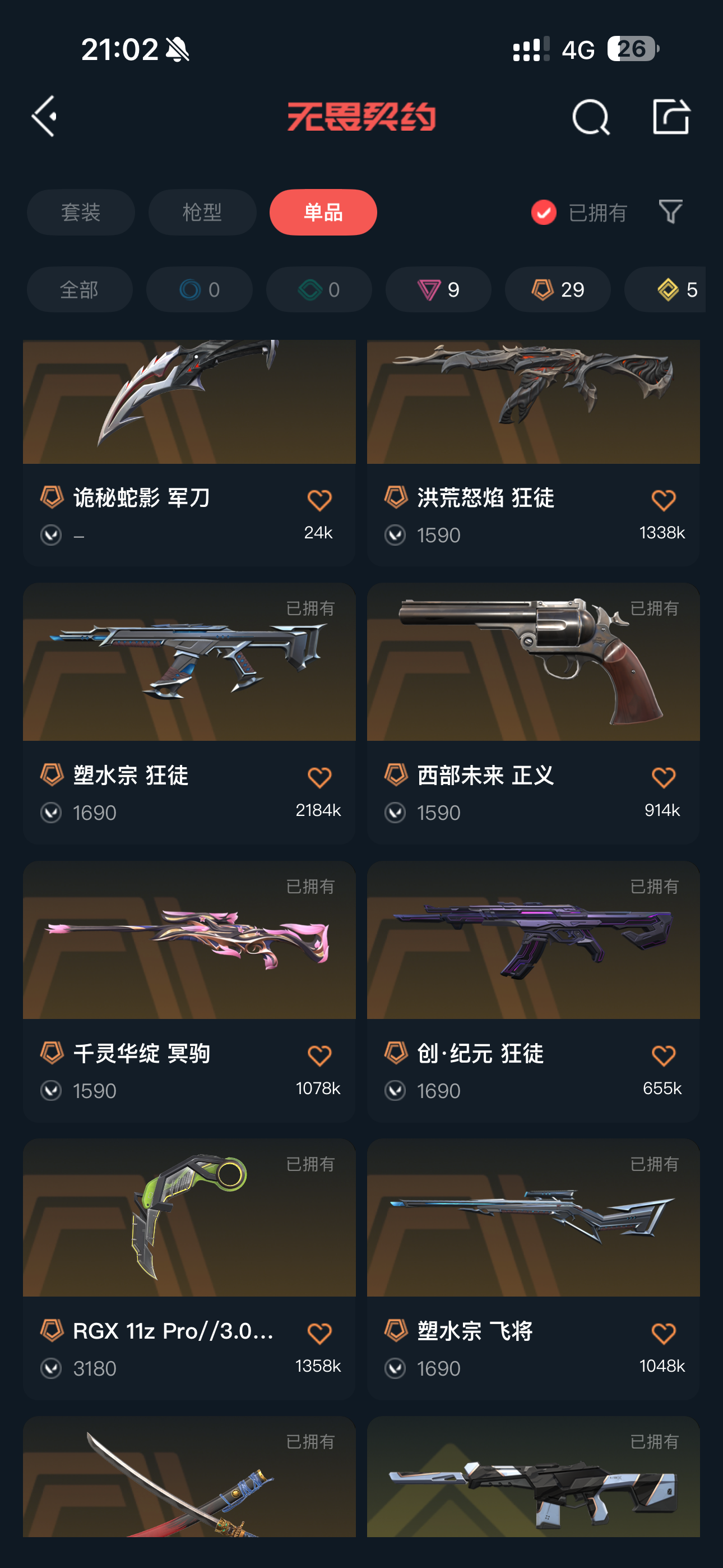
Task: Open the search icon
Action: [590, 116]
